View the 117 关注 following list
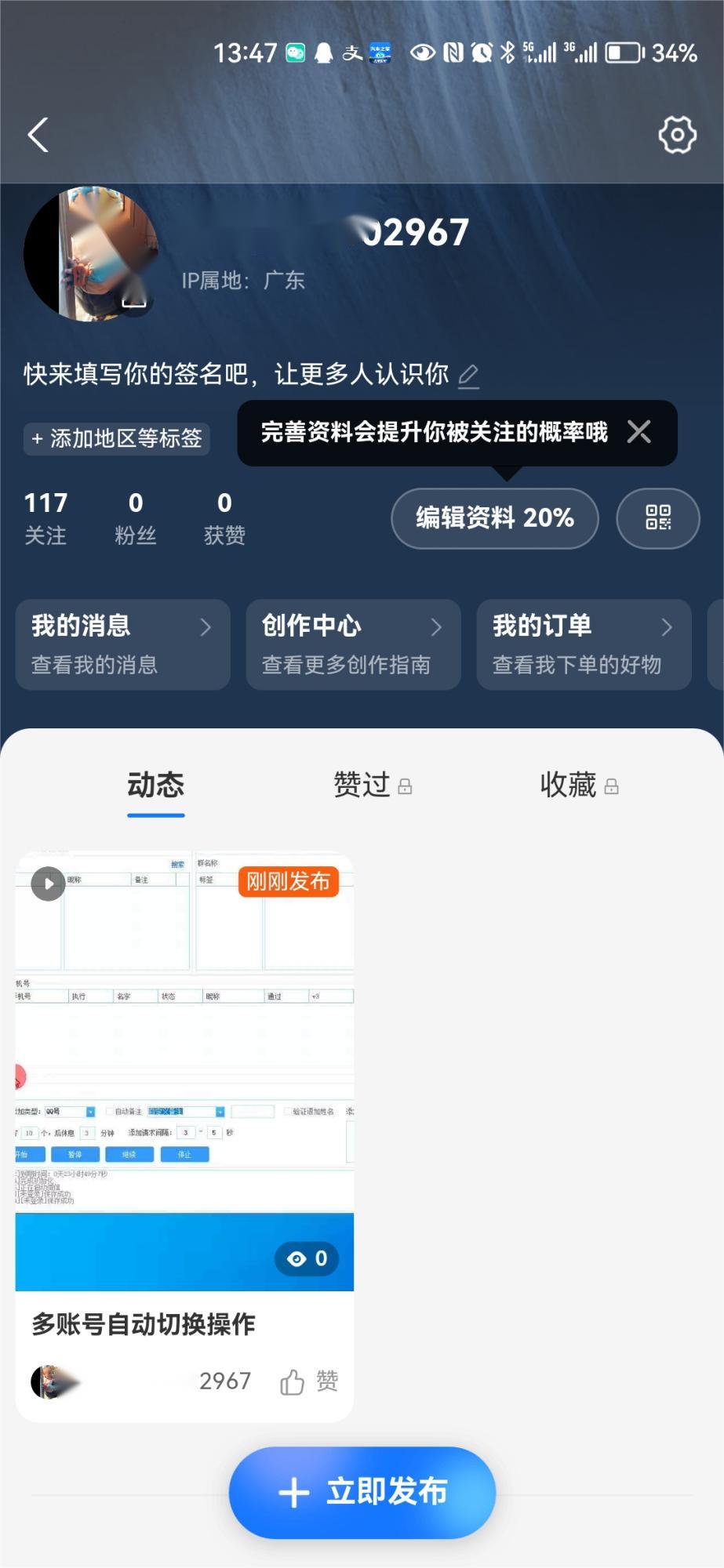The width and height of the screenshot is (724, 1568). 45,517
